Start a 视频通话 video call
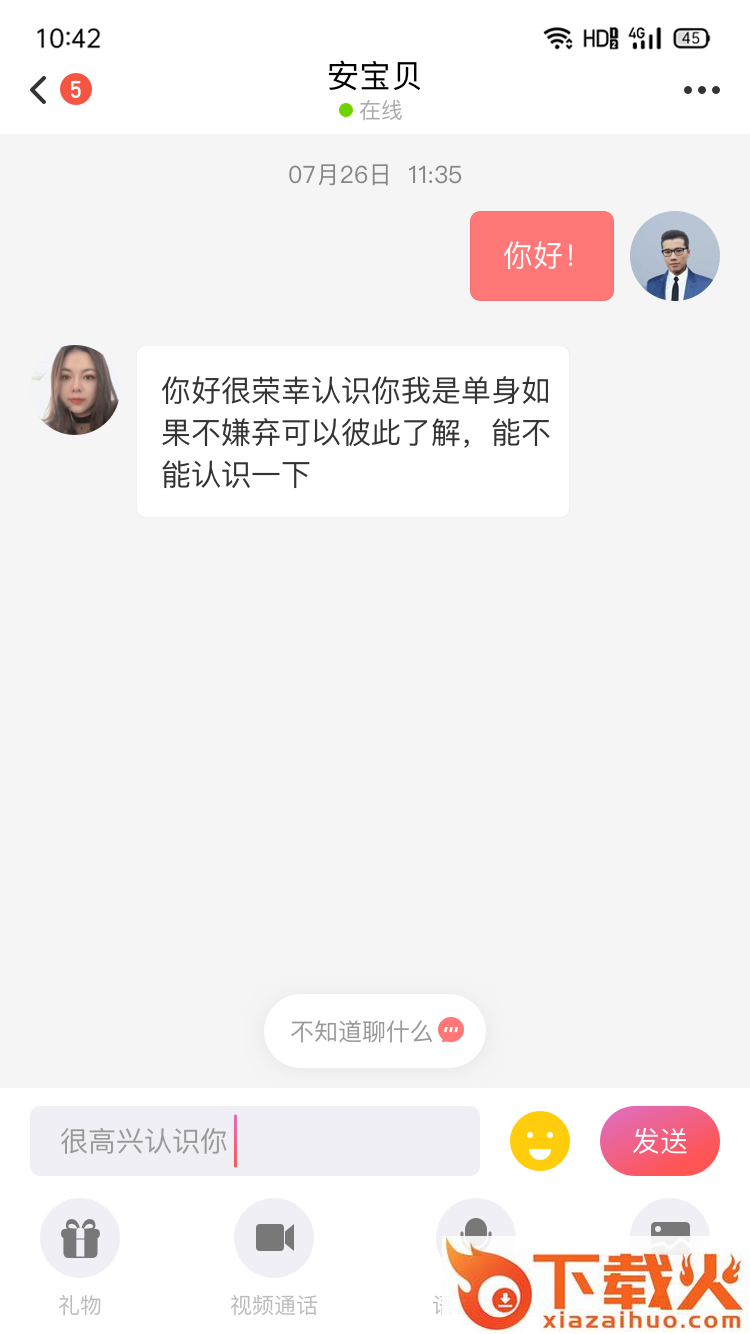 point(274,1239)
